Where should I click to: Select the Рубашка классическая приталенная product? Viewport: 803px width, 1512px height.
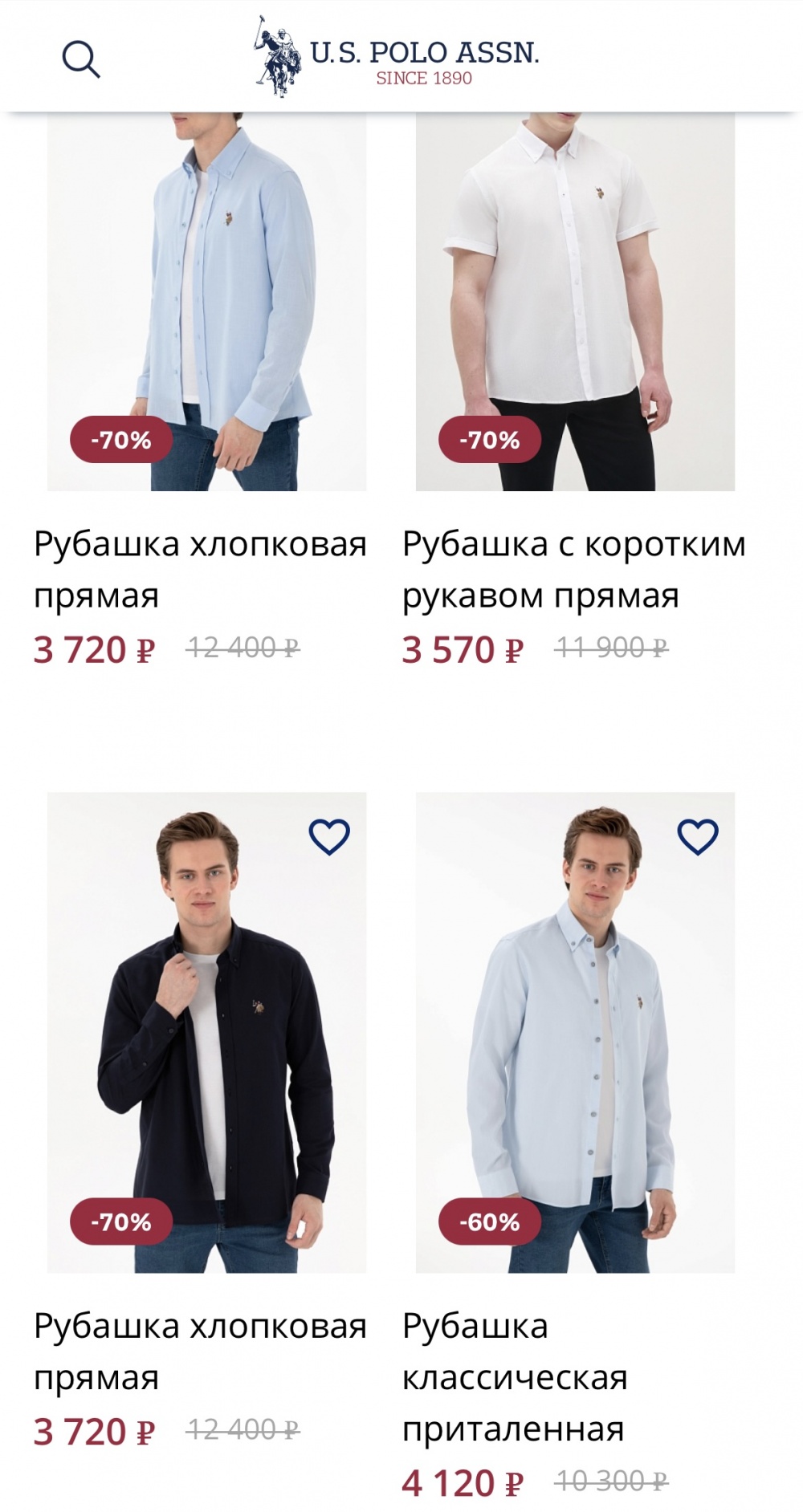click(575, 1032)
